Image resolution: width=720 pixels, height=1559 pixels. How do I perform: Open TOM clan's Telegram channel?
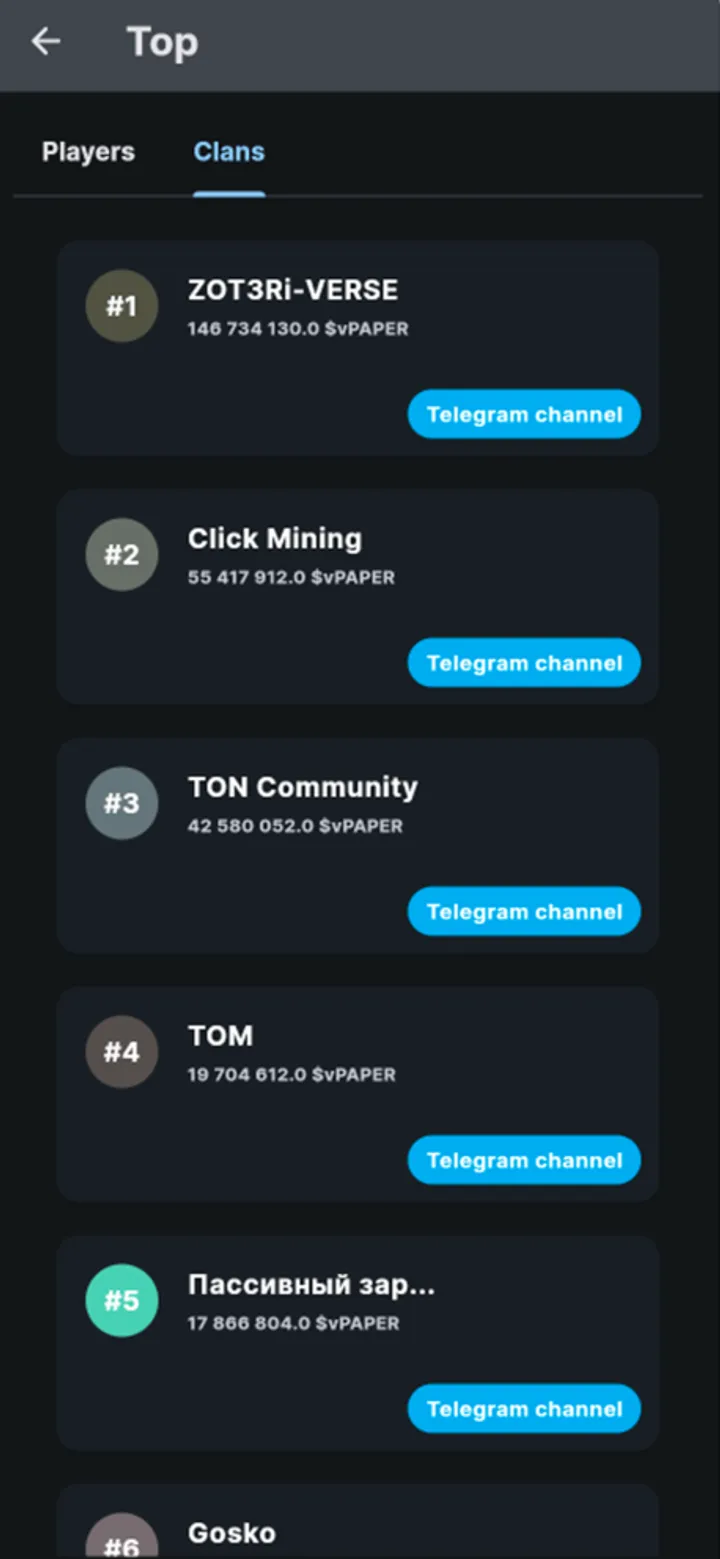pos(523,1160)
